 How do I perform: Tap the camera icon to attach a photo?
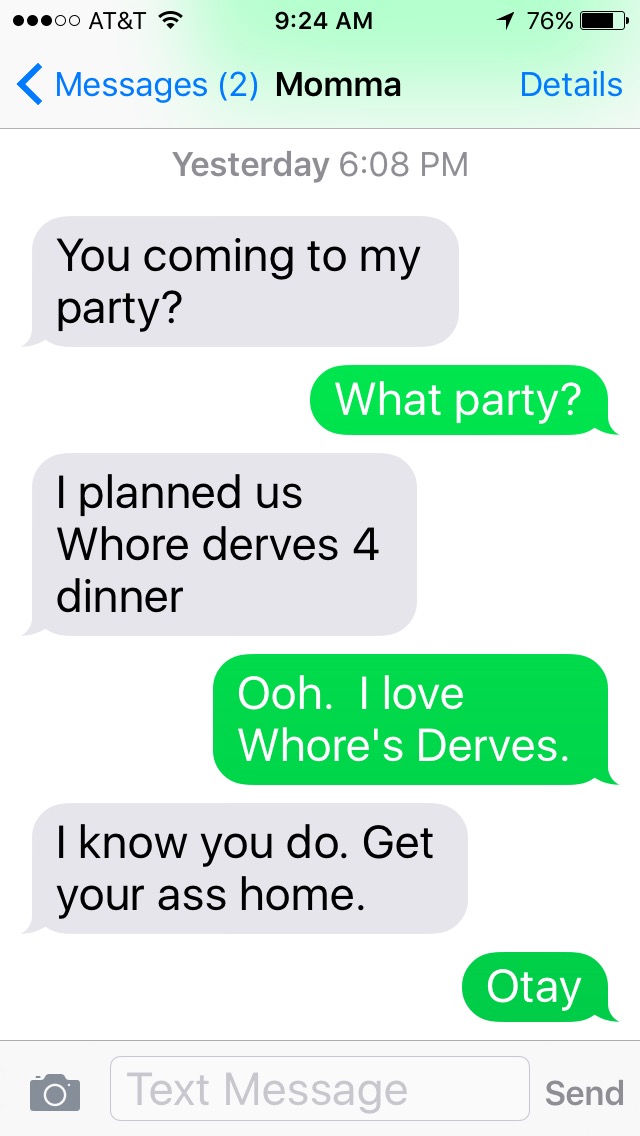[55, 1090]
